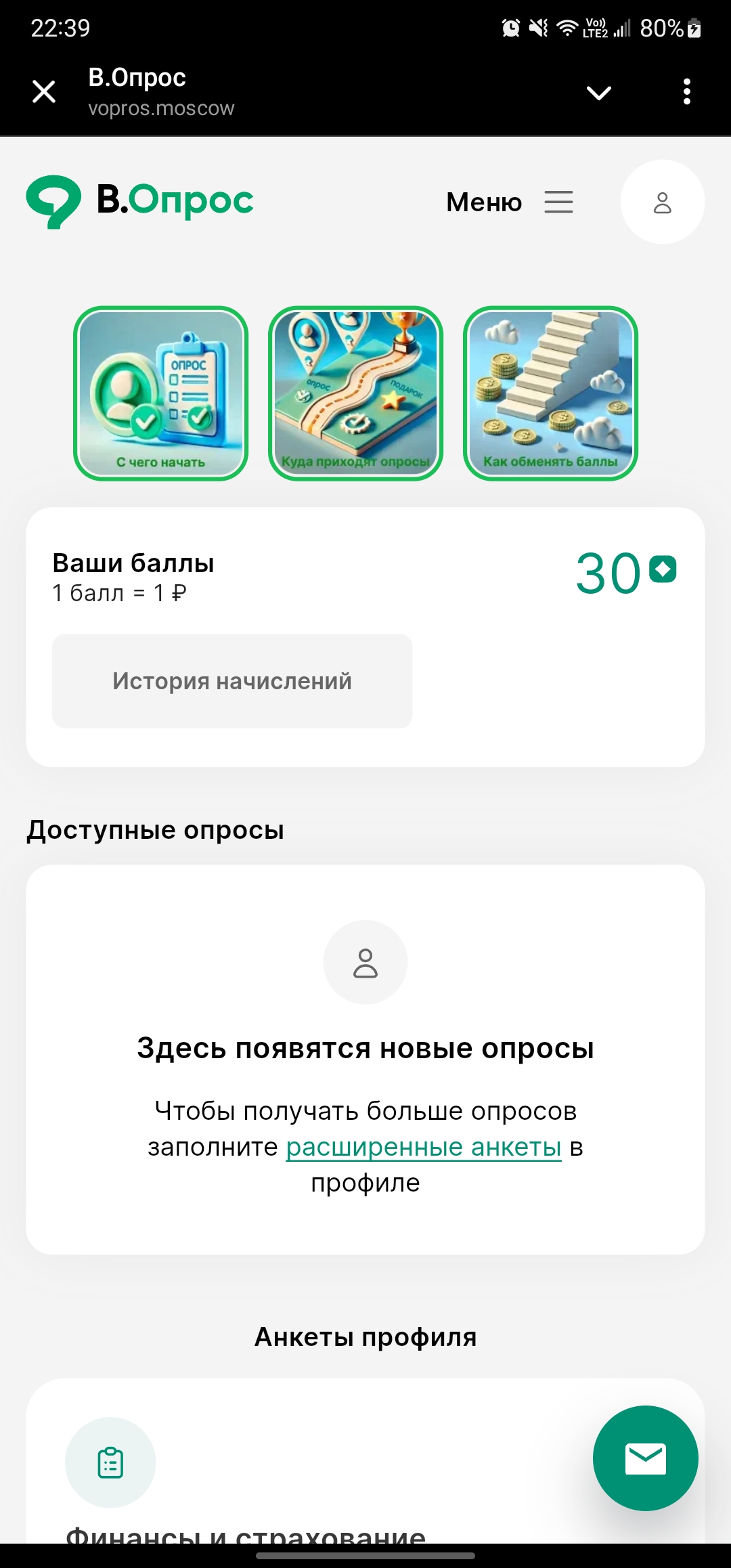Open the С чего начать card
Screen dimensions: 731x1568
coord(160,393)
